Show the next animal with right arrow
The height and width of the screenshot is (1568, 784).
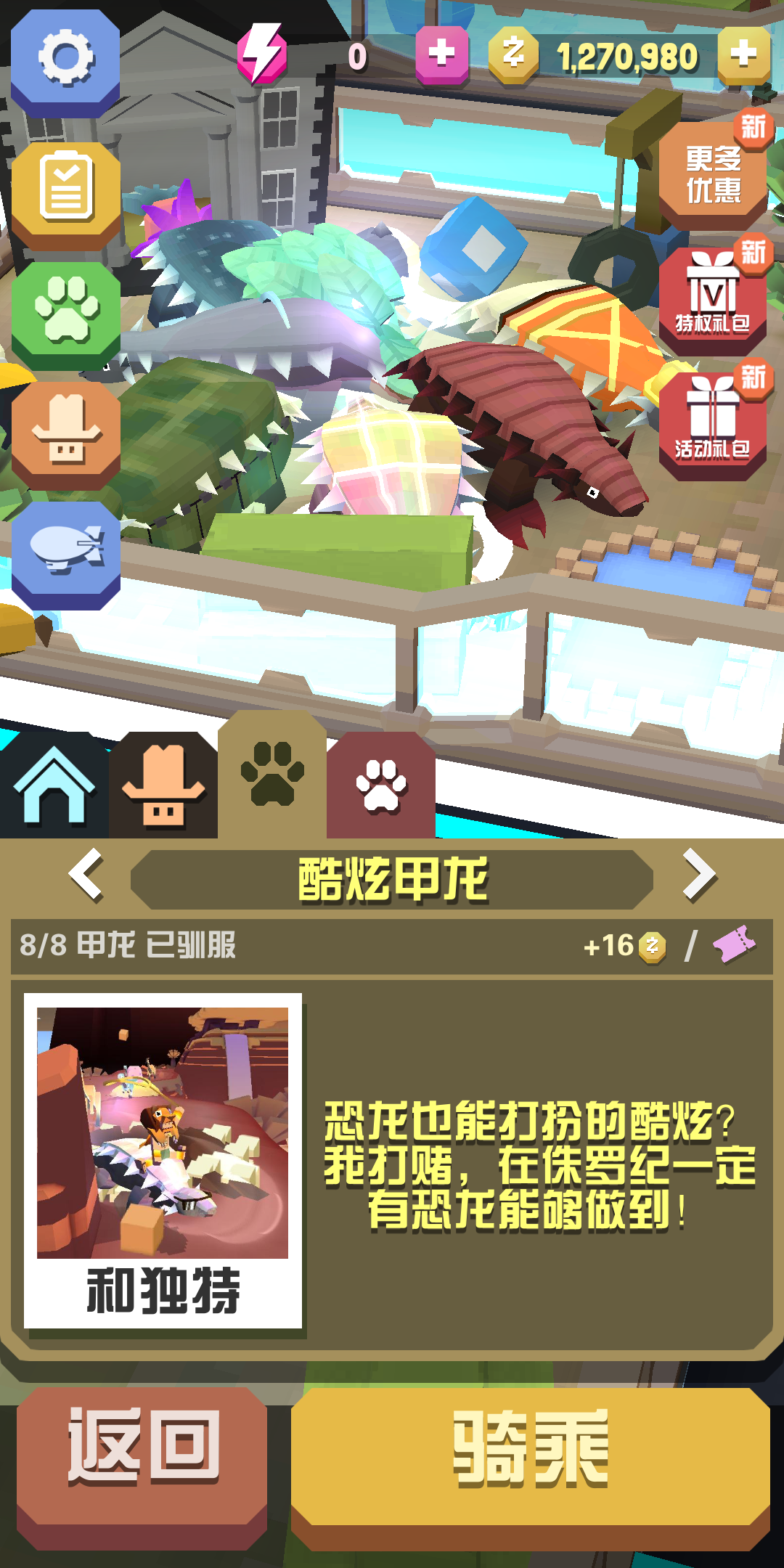coord(699,875)
